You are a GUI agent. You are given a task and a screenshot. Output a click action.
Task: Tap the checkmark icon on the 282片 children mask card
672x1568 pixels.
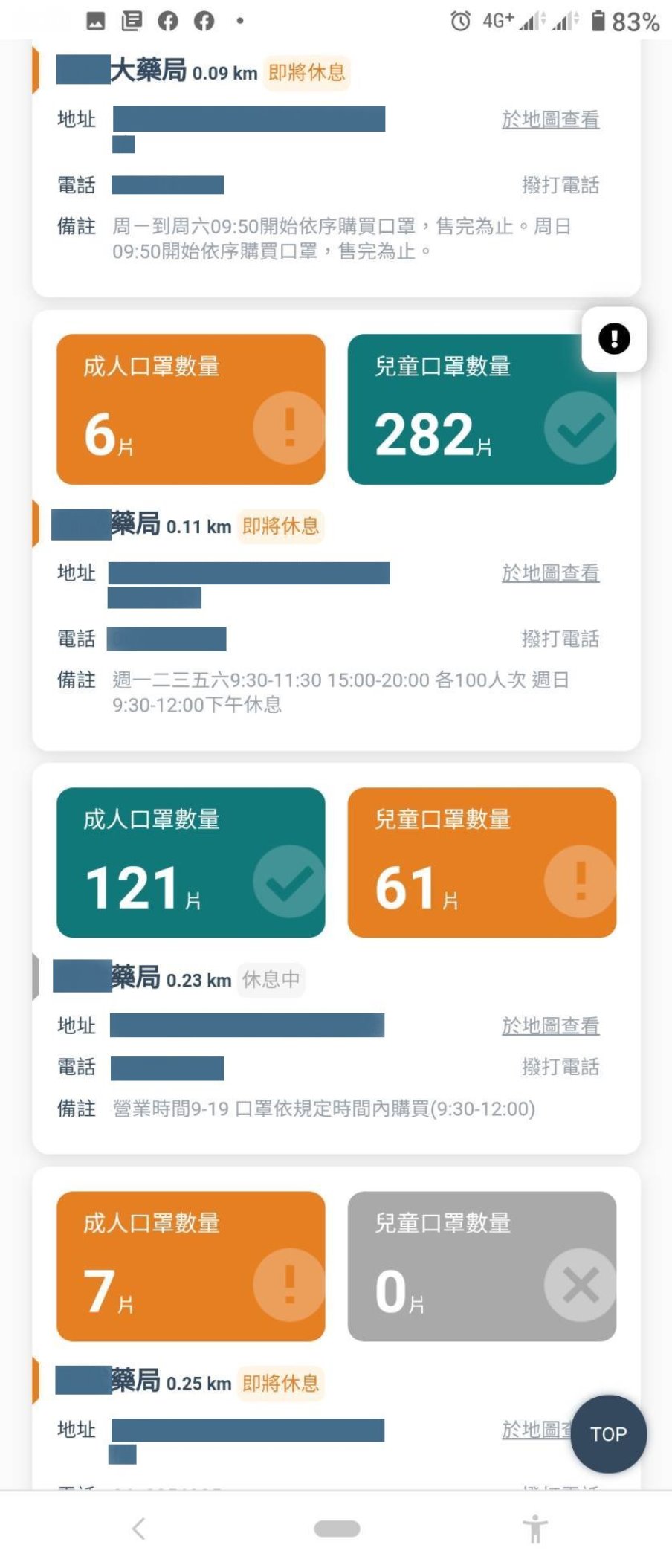579,428
